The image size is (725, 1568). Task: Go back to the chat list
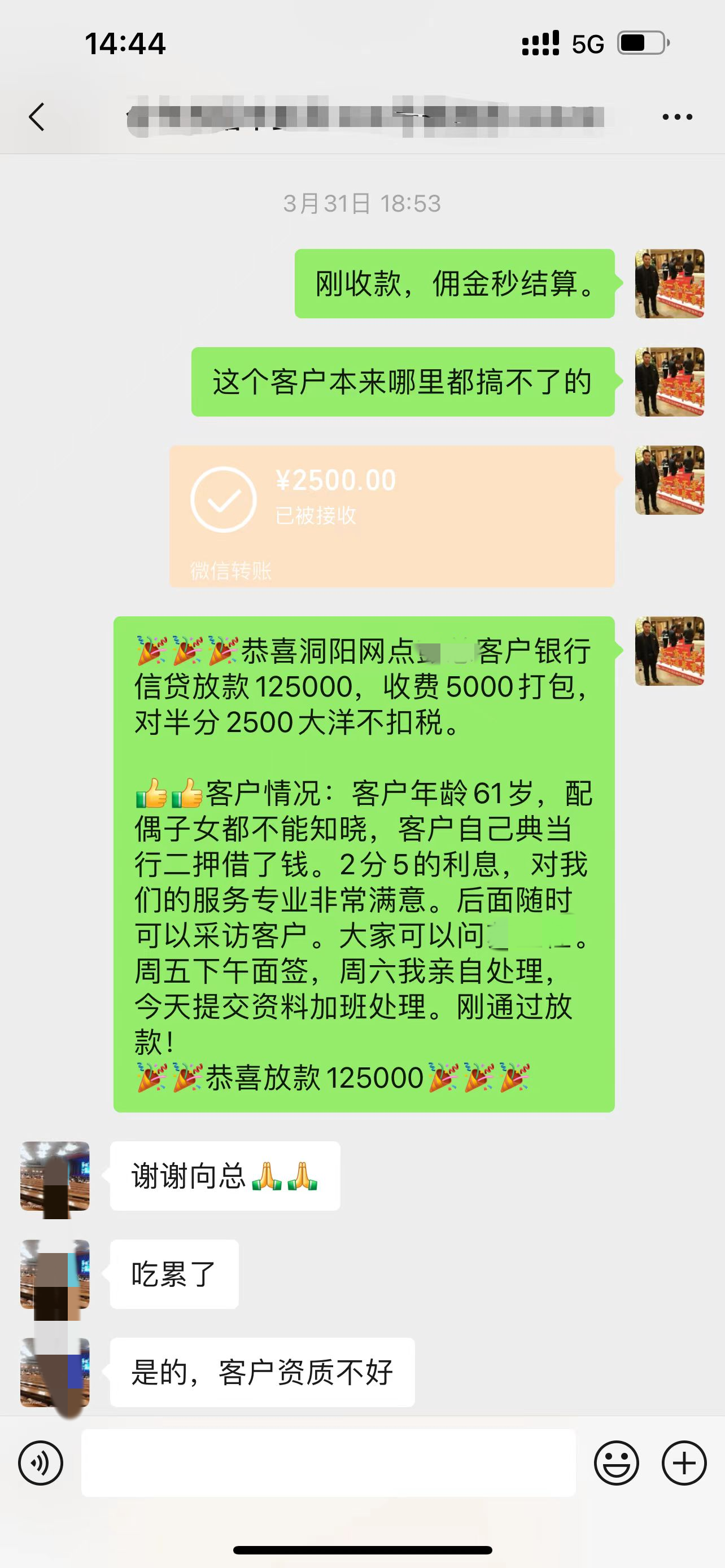click(x=37, y=116)
